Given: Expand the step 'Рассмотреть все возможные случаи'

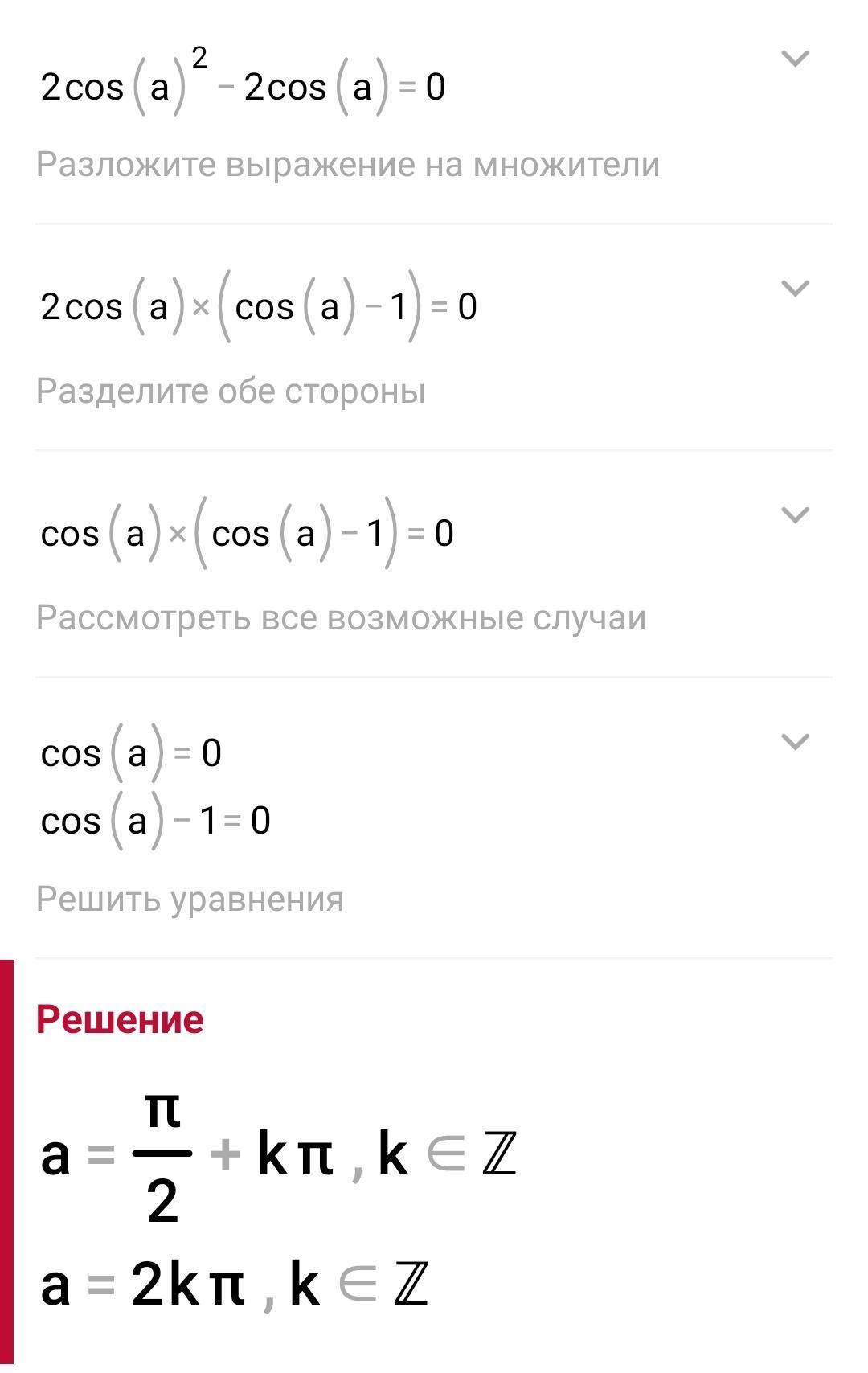Looking at the screenshot, I should coord(795,514).
